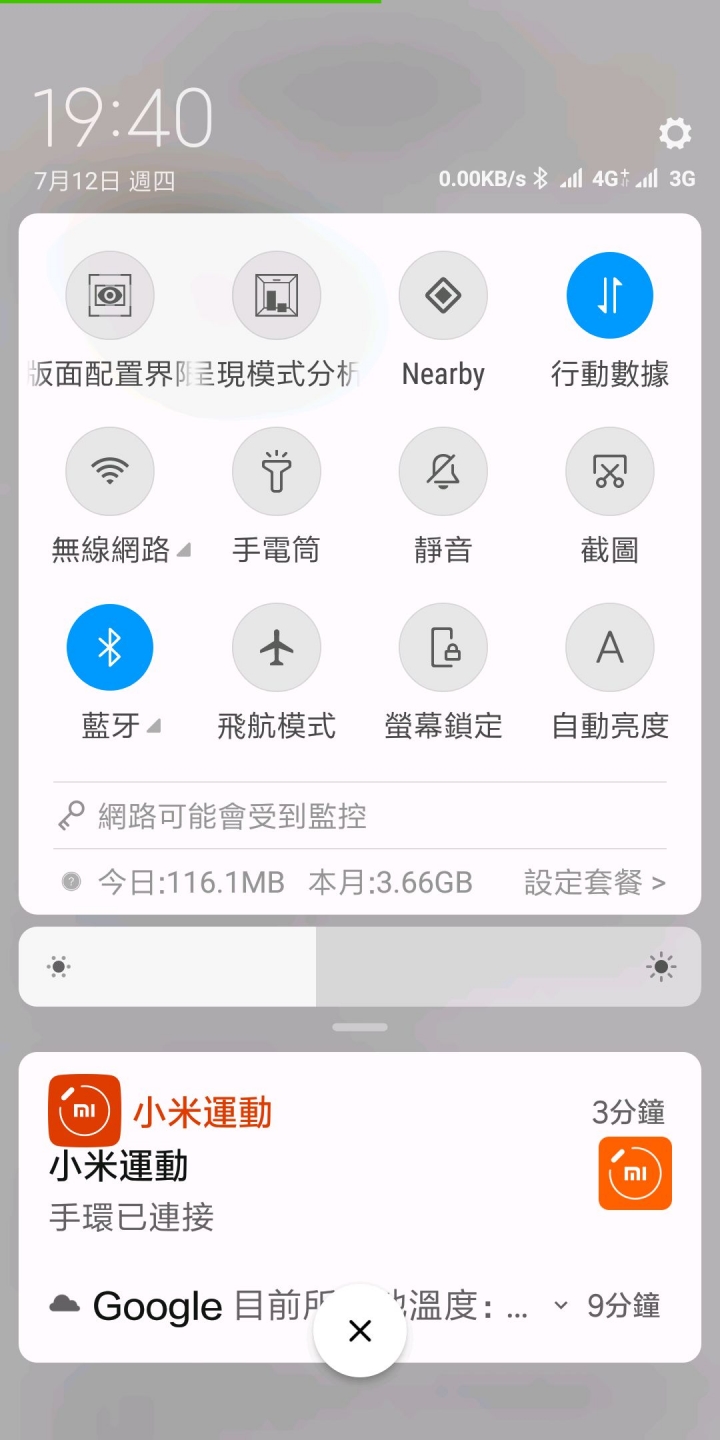Open the 呈現模式分析 profiling tile
720x1440 pixels.
(x=277, y=295)
